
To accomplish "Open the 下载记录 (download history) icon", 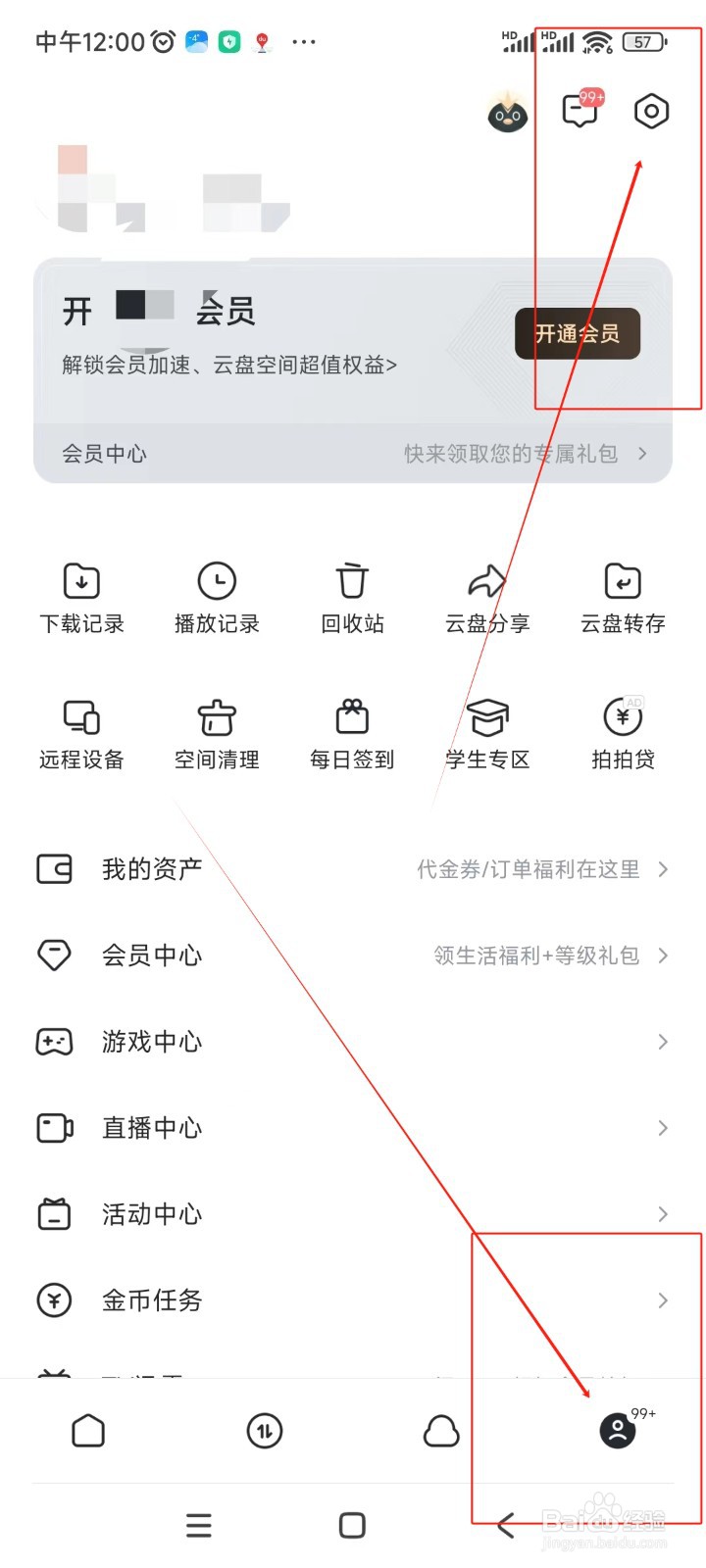I will point(81,598).
